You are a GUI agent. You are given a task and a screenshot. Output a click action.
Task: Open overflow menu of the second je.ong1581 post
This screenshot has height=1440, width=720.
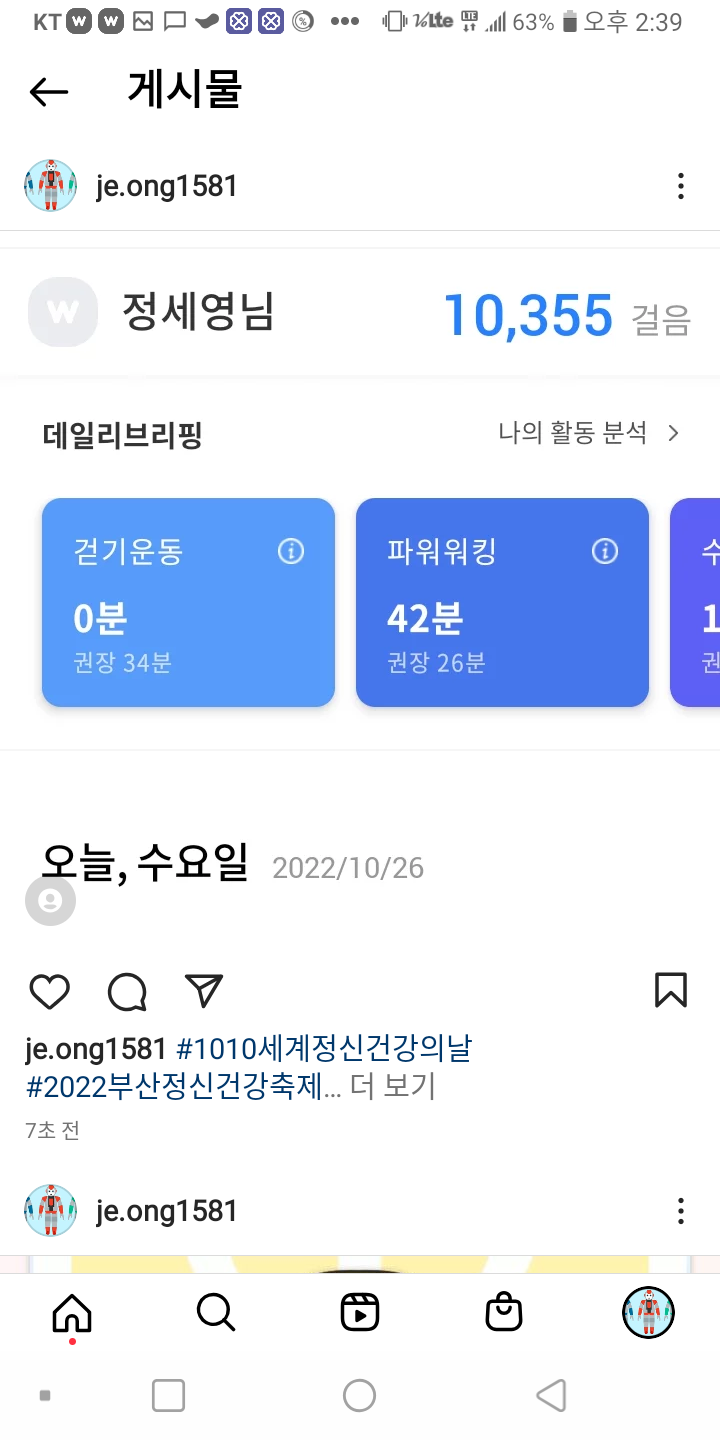point(680,1211)
